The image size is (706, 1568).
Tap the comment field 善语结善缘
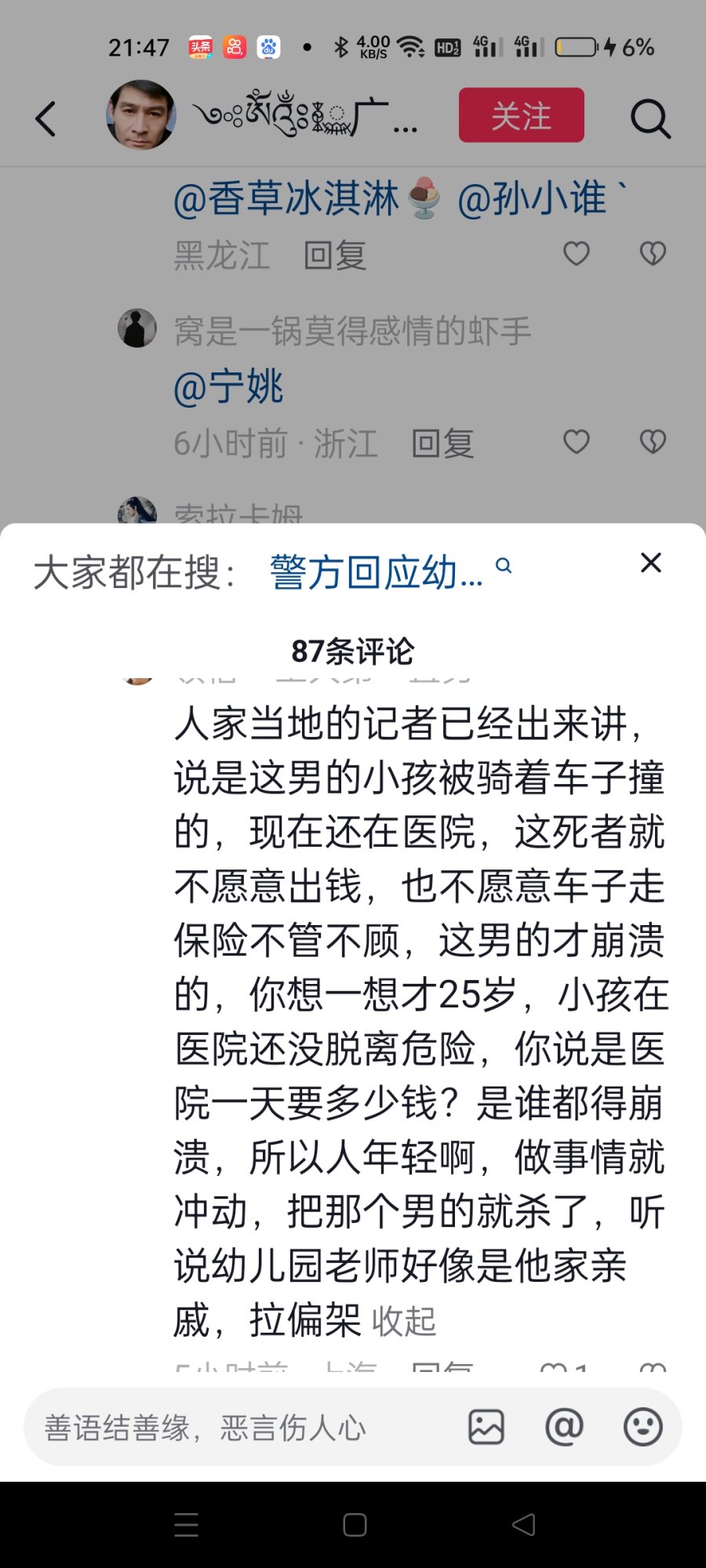tap(235, 1428)
